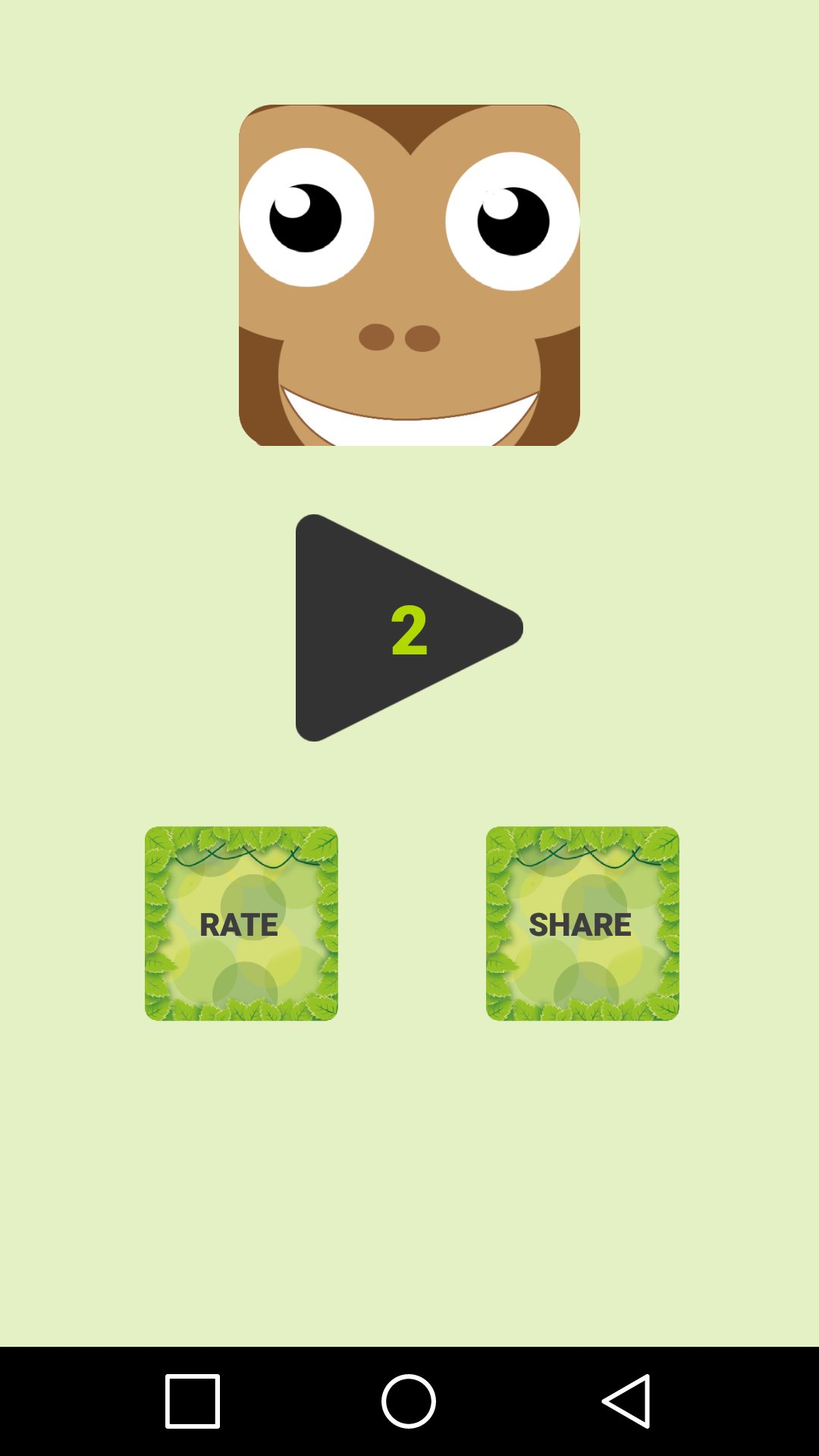This screenshot has width=819, height=1456.
Task: Select the RATE leafy square icon
Action: [x=240, y=924]
